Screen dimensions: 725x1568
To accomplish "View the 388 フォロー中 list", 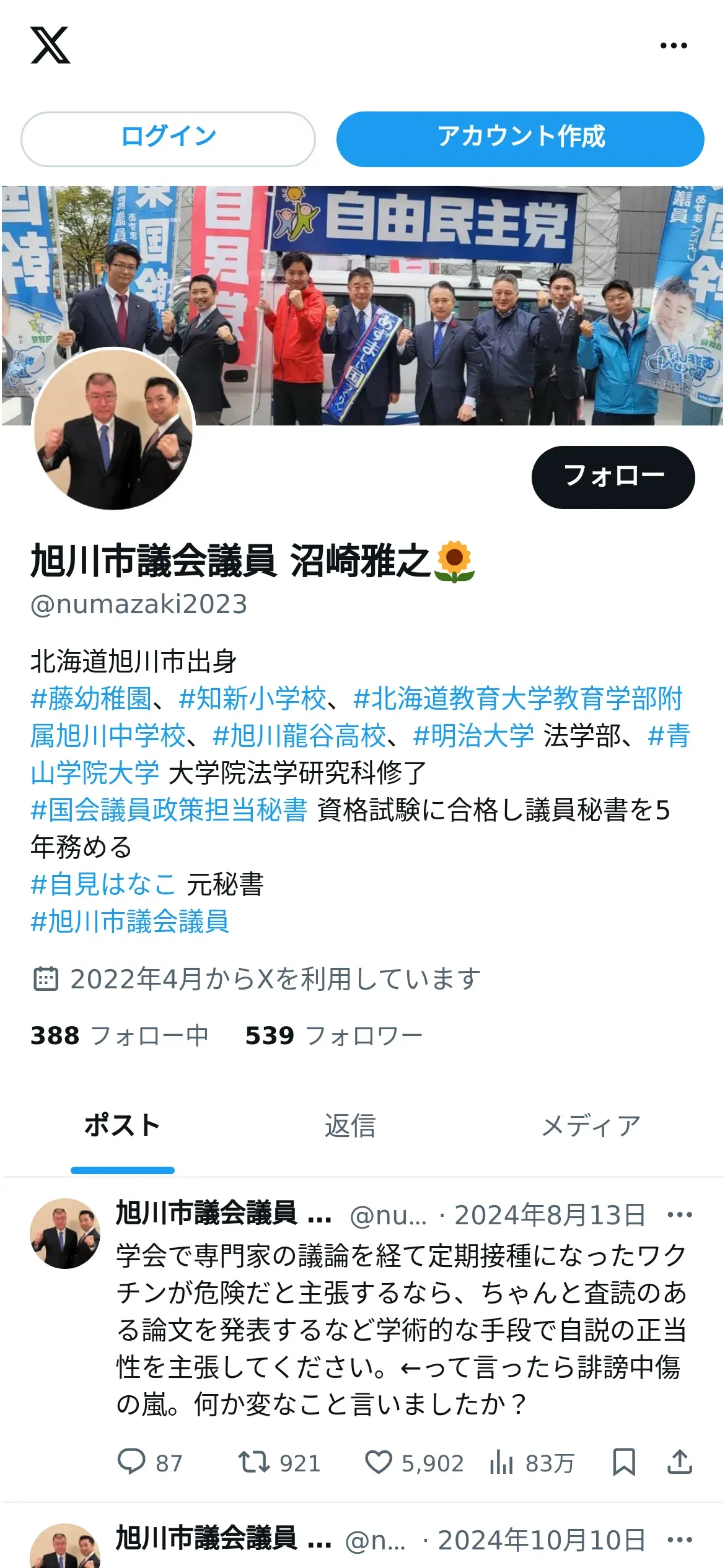I will pos(119,1035).
